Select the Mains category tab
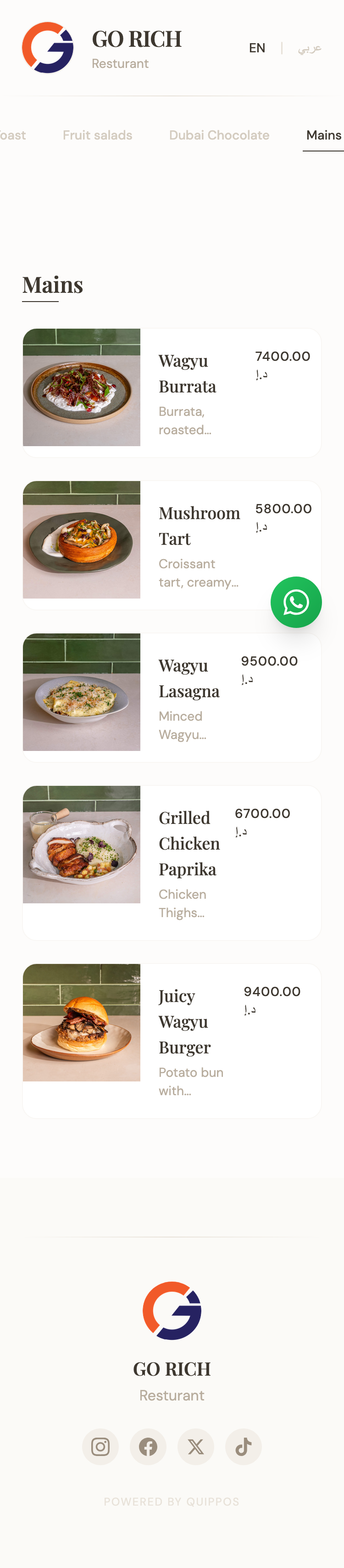This screenshot has width=344, height=1568. tap(323, 135)
